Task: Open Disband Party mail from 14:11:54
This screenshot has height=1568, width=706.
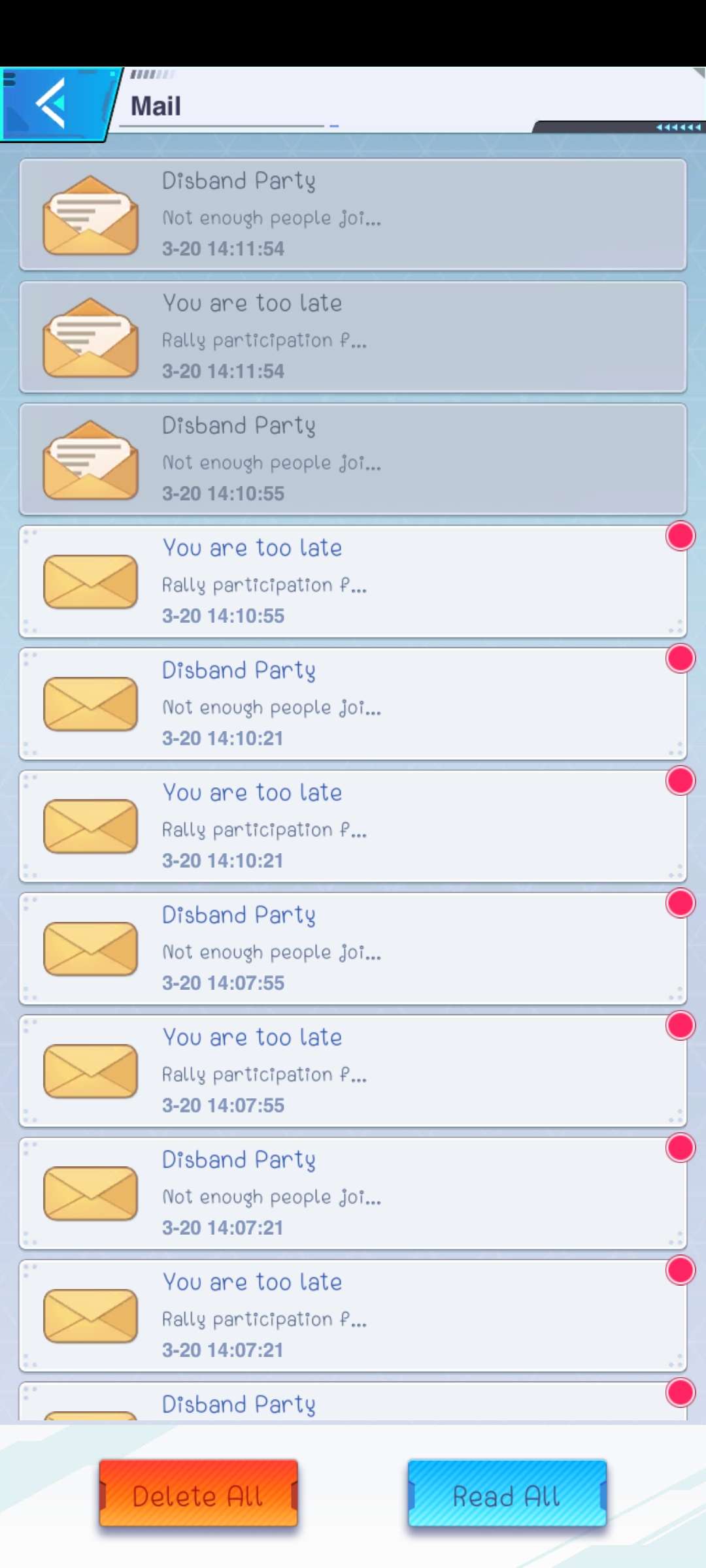Action: pyautogui.click(x=353, y=214)
